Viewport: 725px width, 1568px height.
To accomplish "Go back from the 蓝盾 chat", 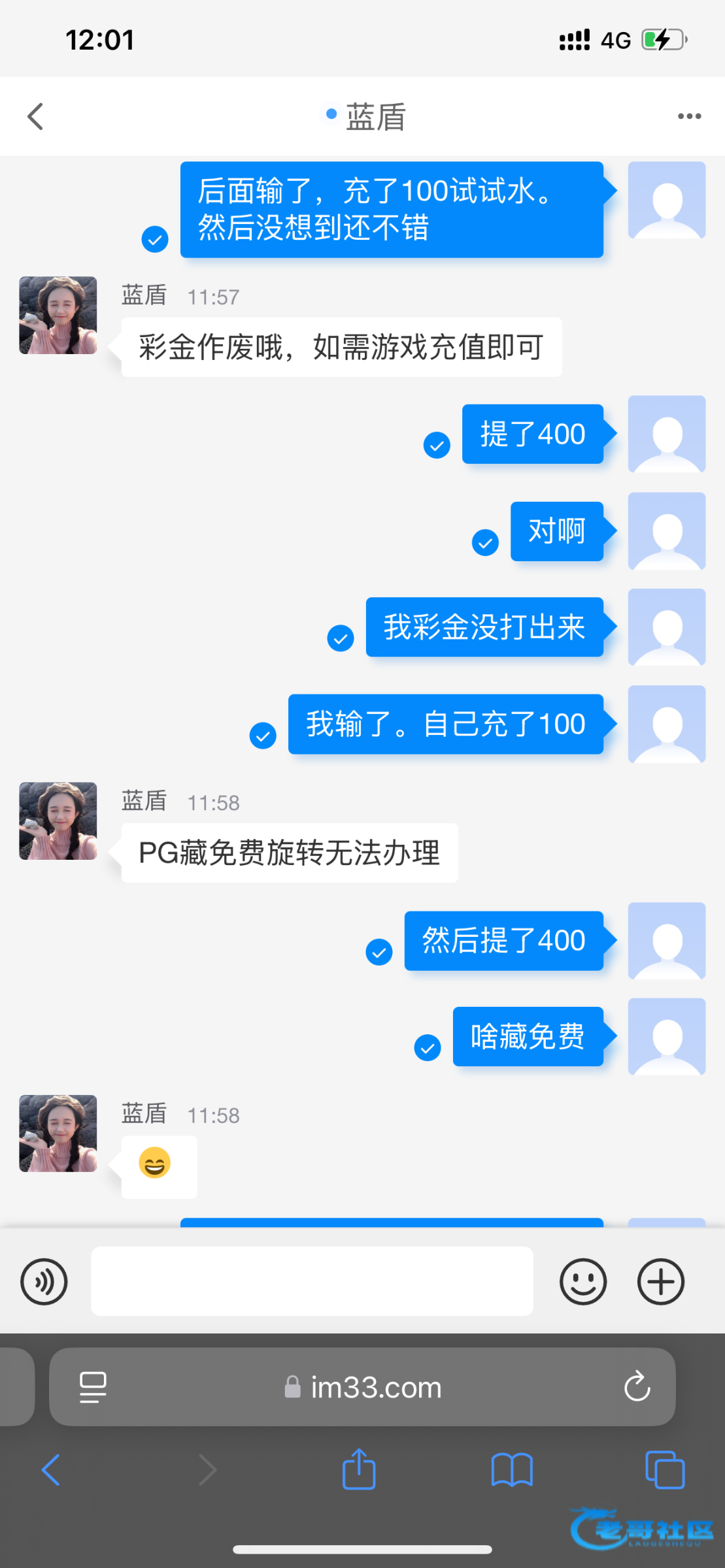I will pyautogui.click(x=36, y=117).
